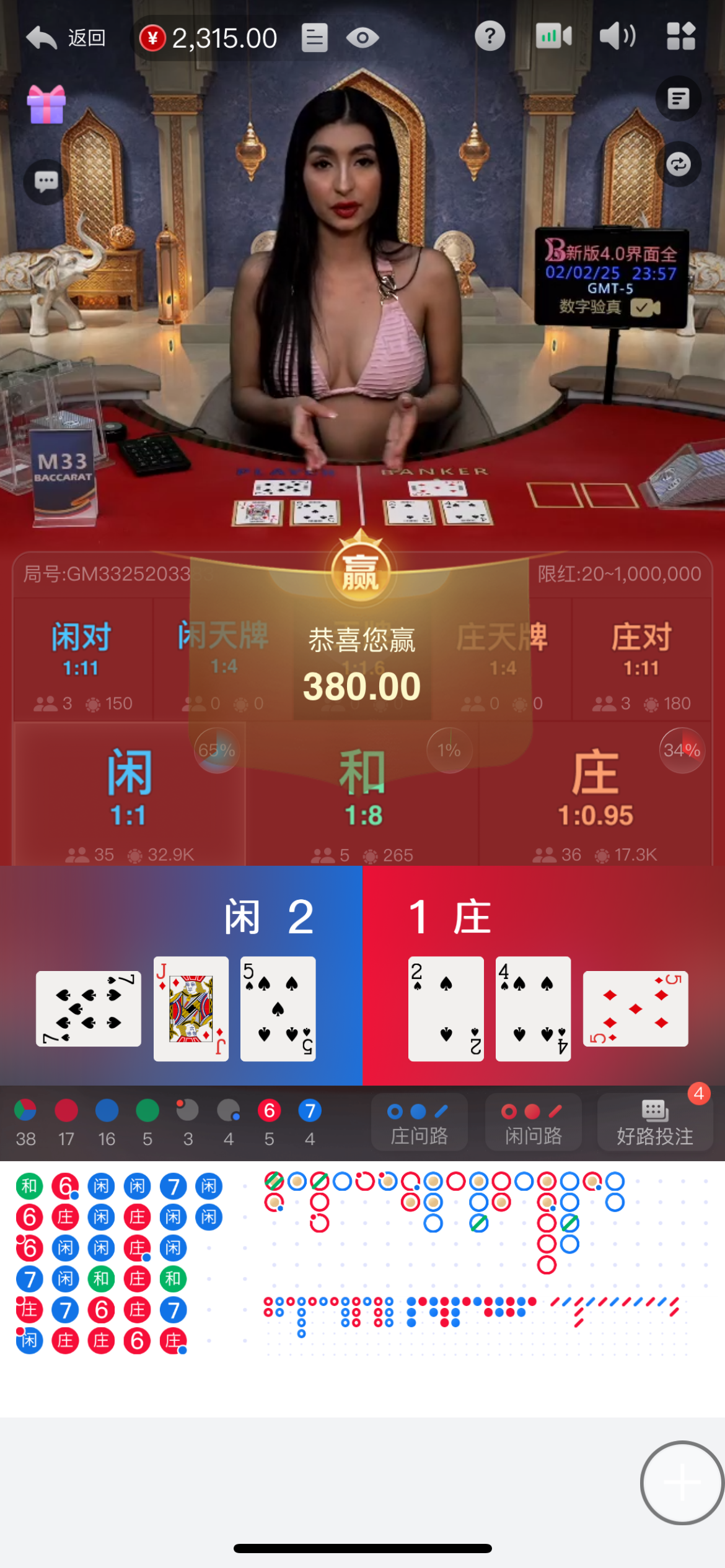Screen dimensions: 725x1568
Task: Tap the floating plus circle button
Action: point(682,1482)
